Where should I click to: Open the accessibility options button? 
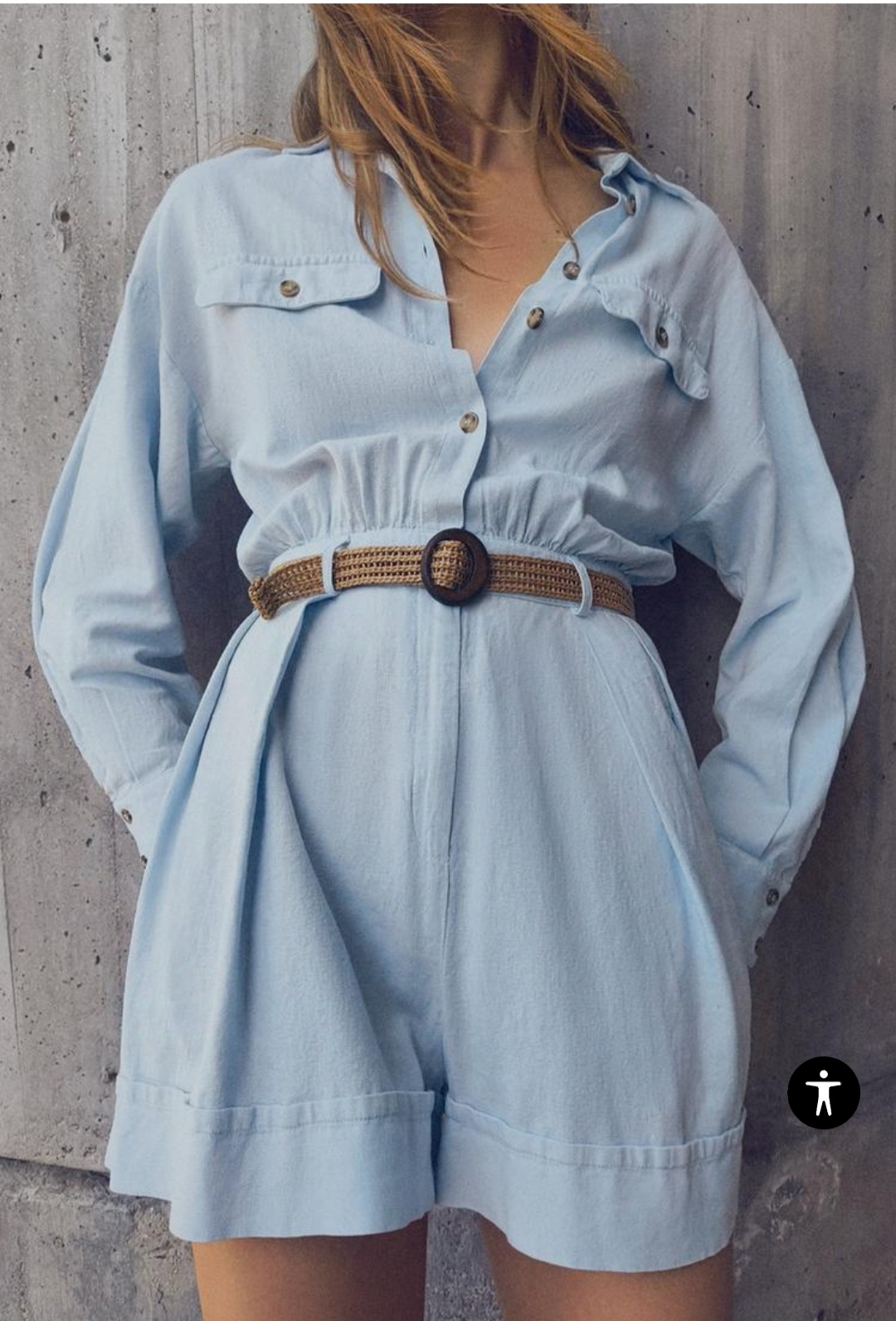[x=823, y=1092]
